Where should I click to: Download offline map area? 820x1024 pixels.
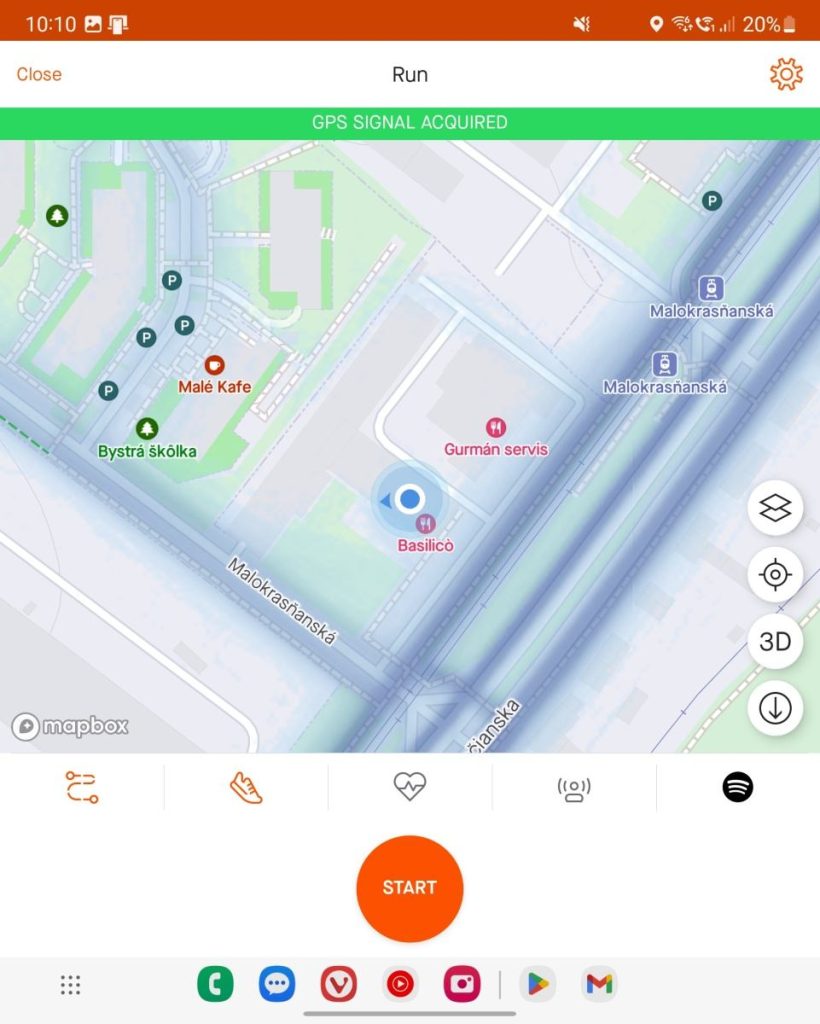click(774, 708)
